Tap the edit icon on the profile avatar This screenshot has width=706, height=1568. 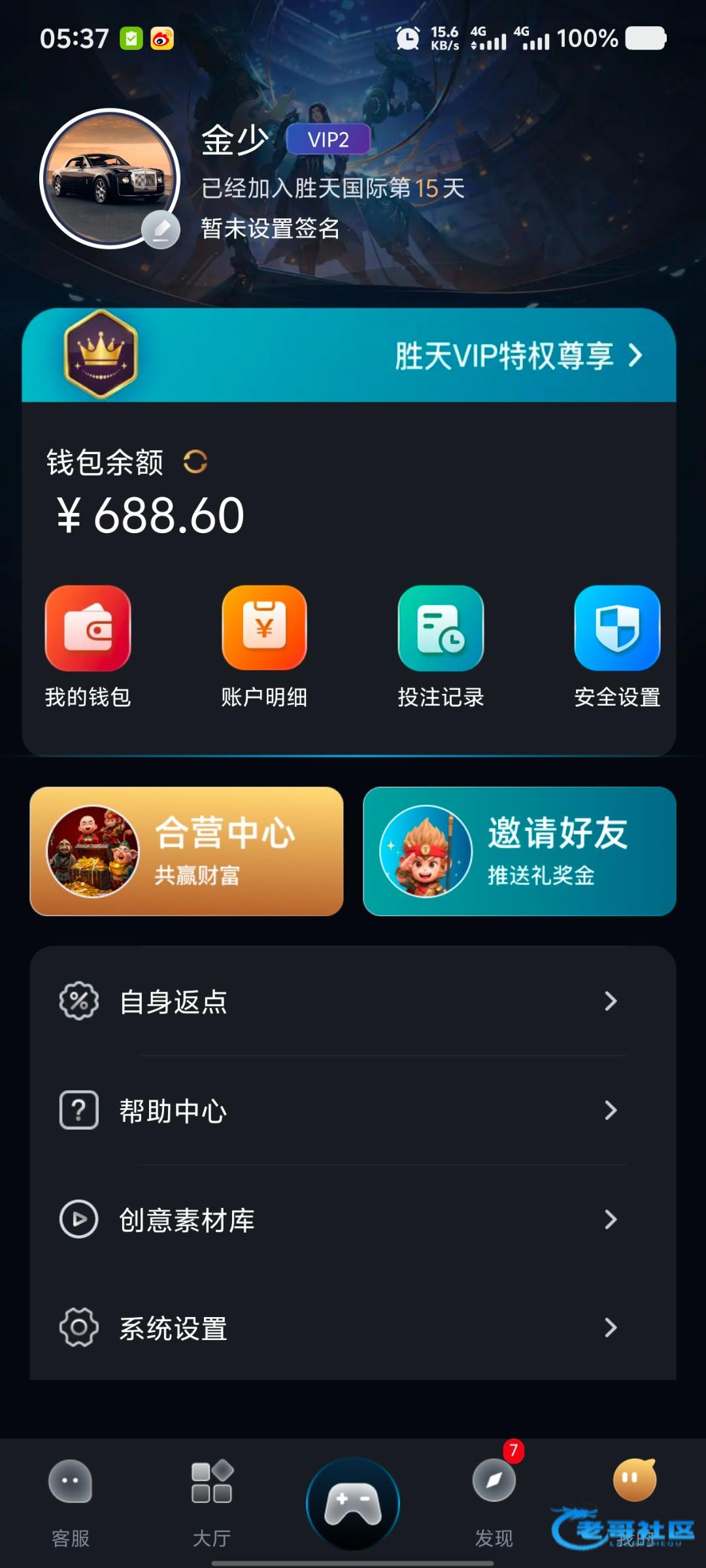161,229
